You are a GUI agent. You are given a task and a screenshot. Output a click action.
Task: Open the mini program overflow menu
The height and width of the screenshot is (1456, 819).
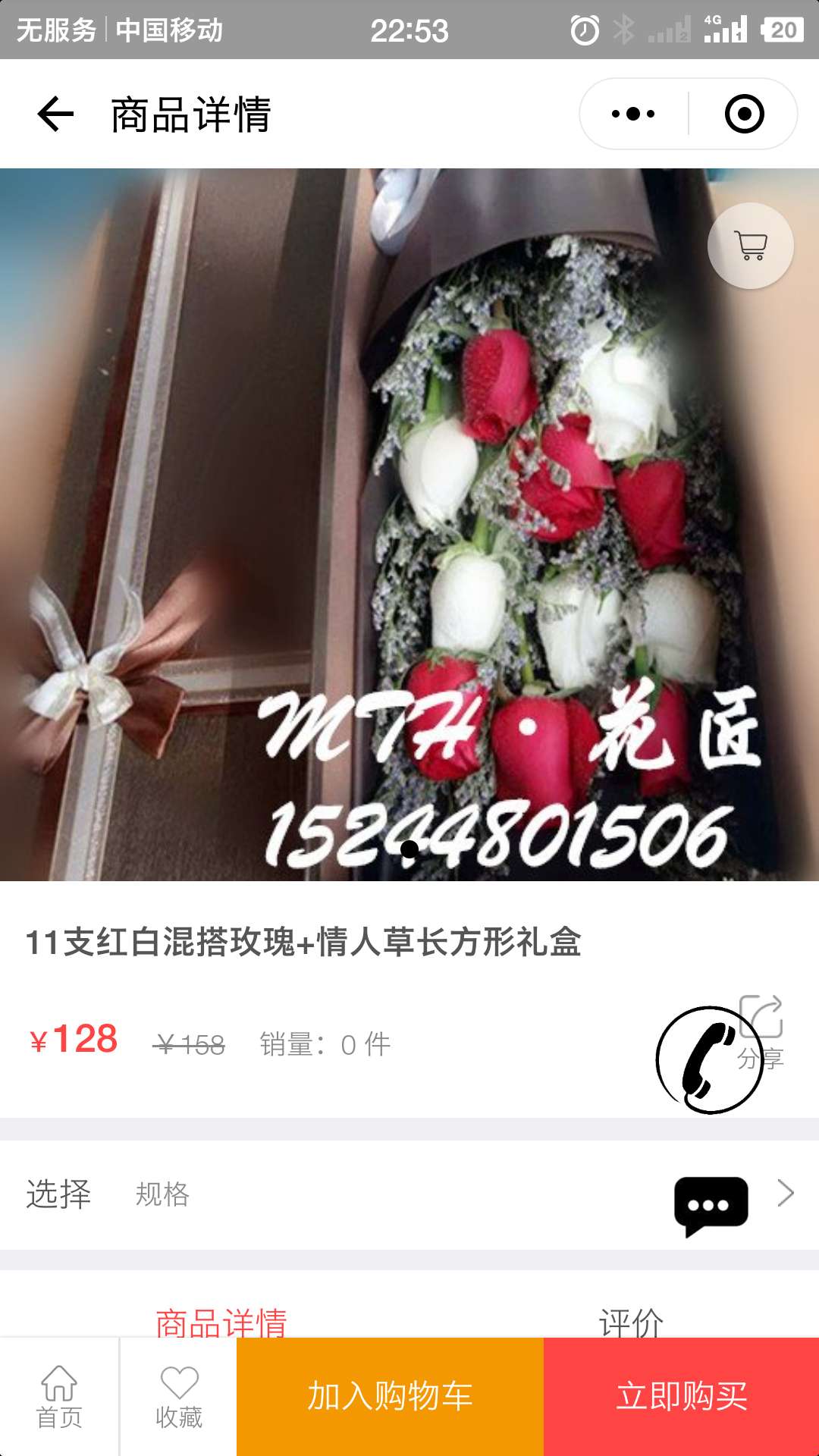[633, 115]
